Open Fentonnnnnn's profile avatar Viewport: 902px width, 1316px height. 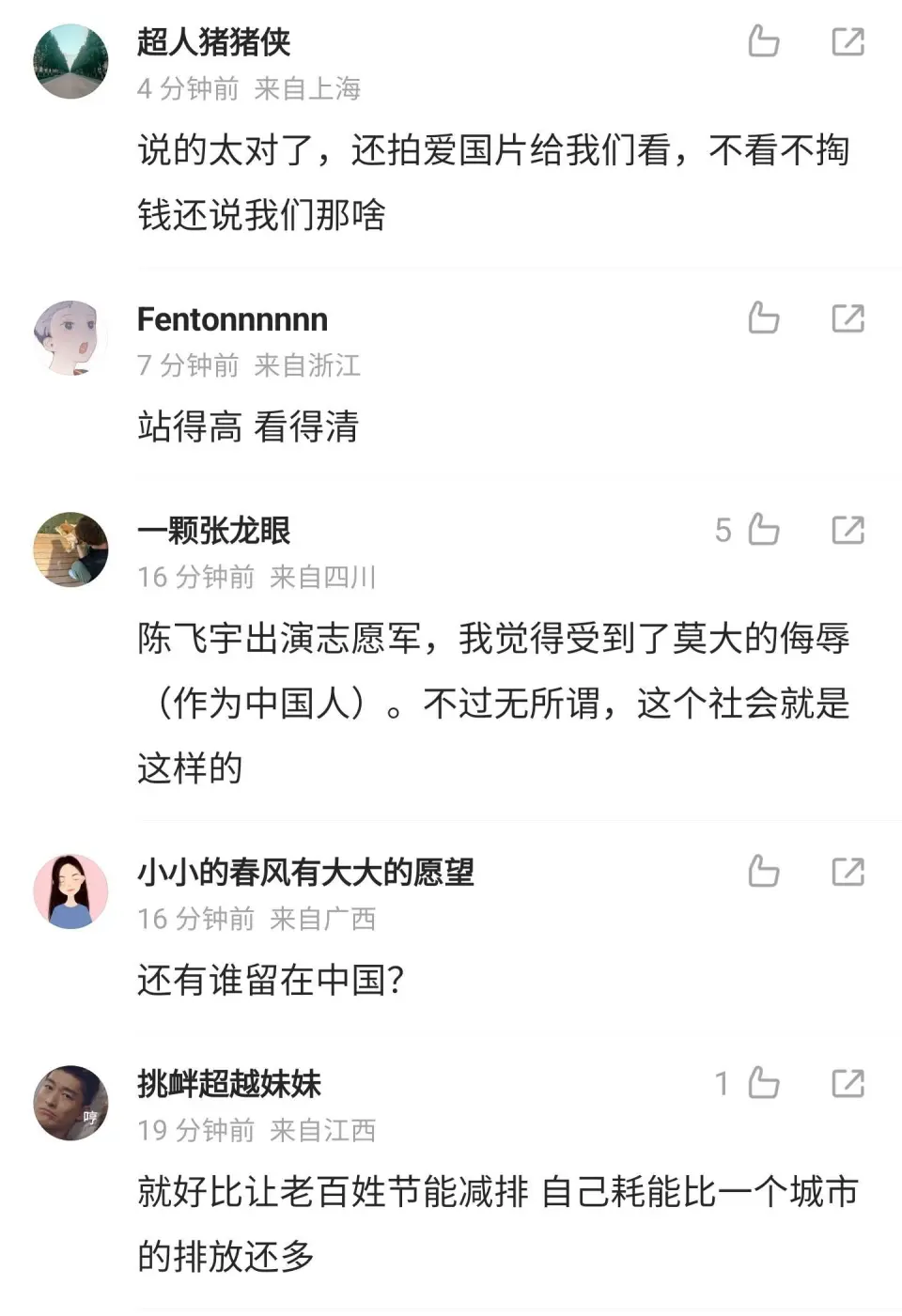tap(71, 338)
